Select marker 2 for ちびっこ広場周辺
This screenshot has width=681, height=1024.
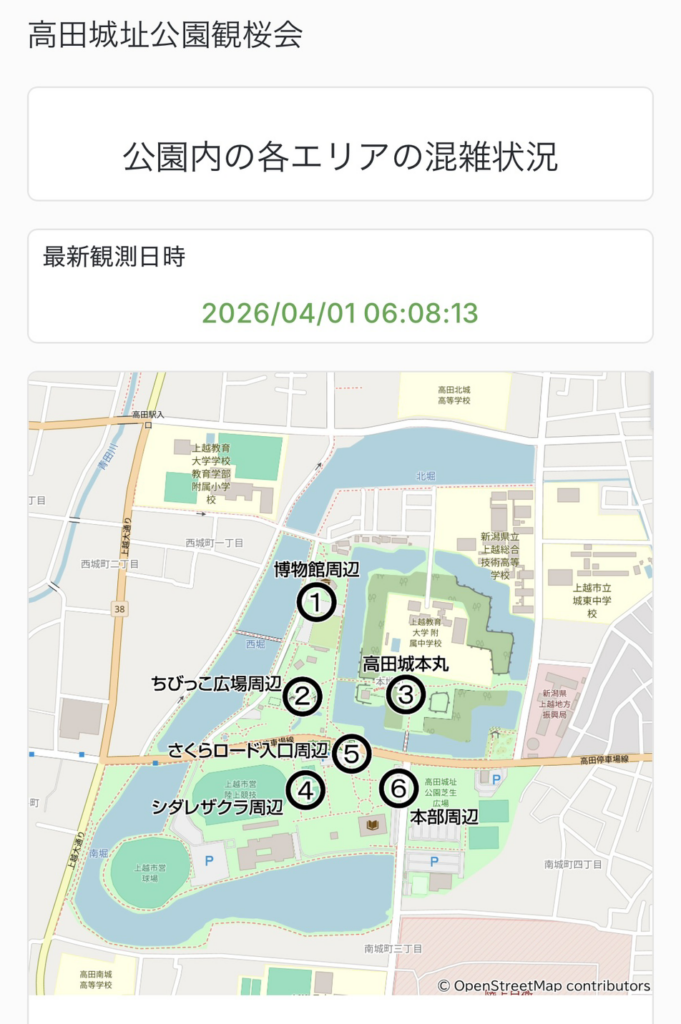[x=301, y=696]
